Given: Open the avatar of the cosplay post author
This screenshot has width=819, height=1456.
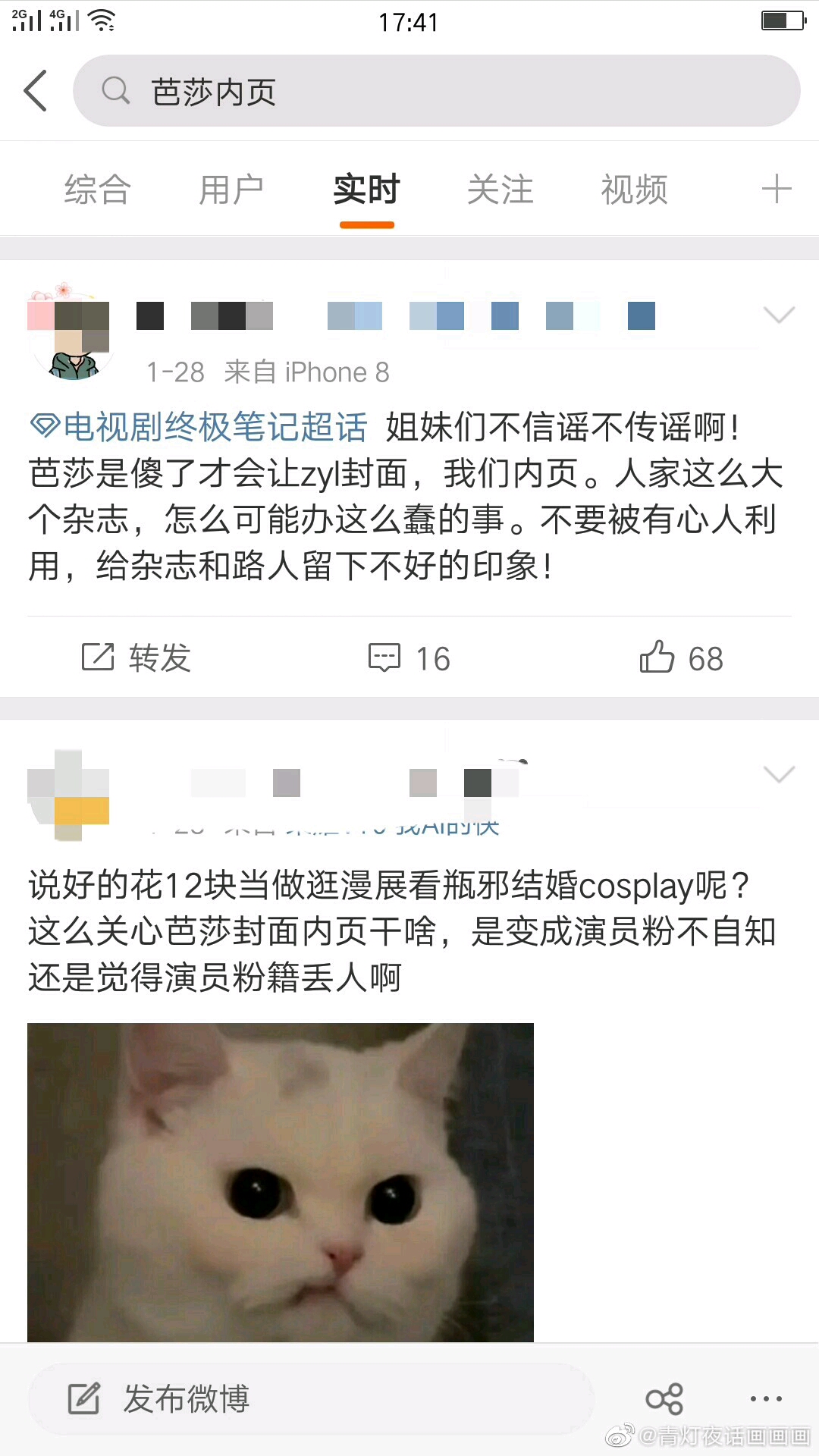Looking at the screenshot, I should [x=69, y=793].
